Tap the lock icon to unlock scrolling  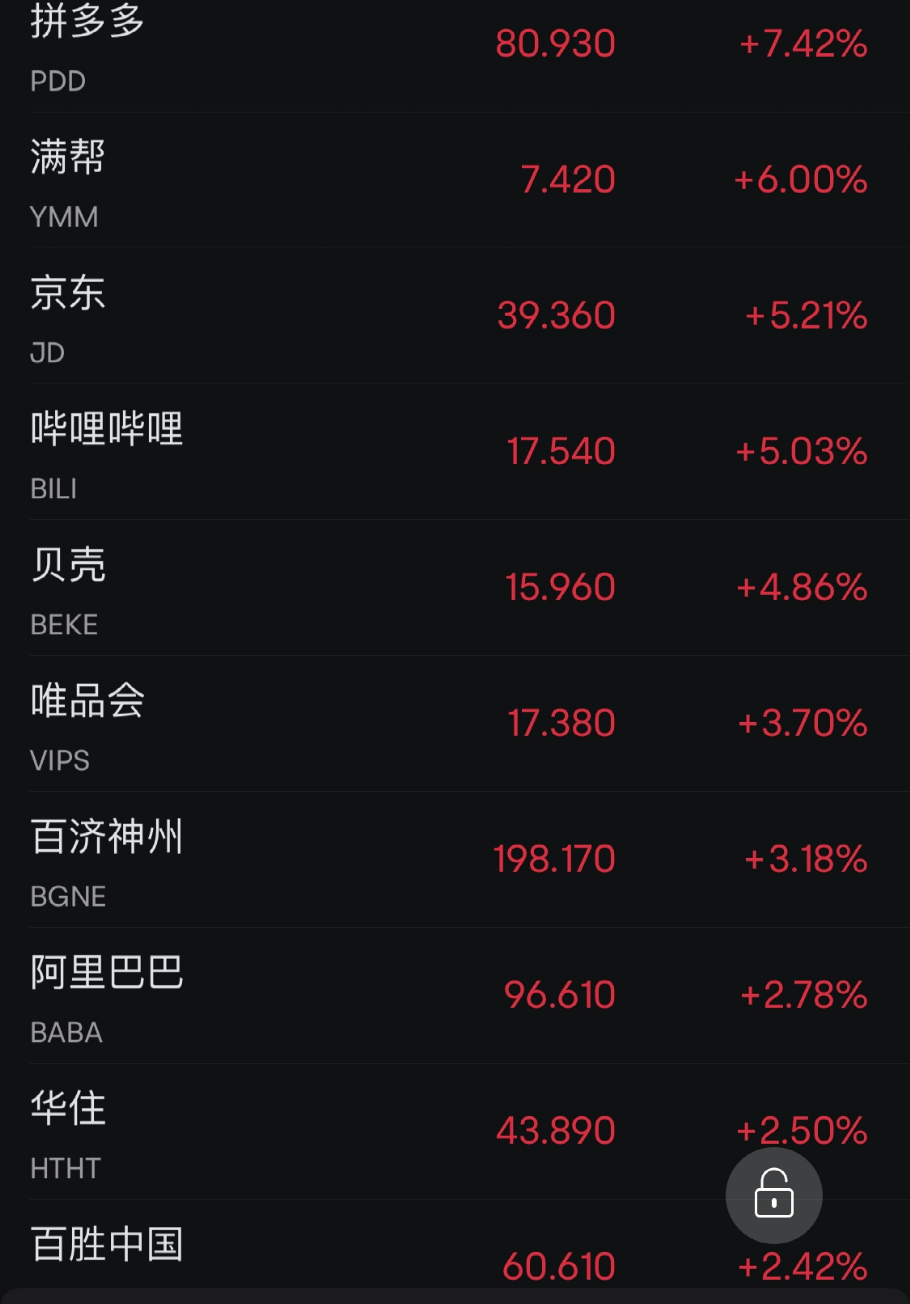point(774,1195)
